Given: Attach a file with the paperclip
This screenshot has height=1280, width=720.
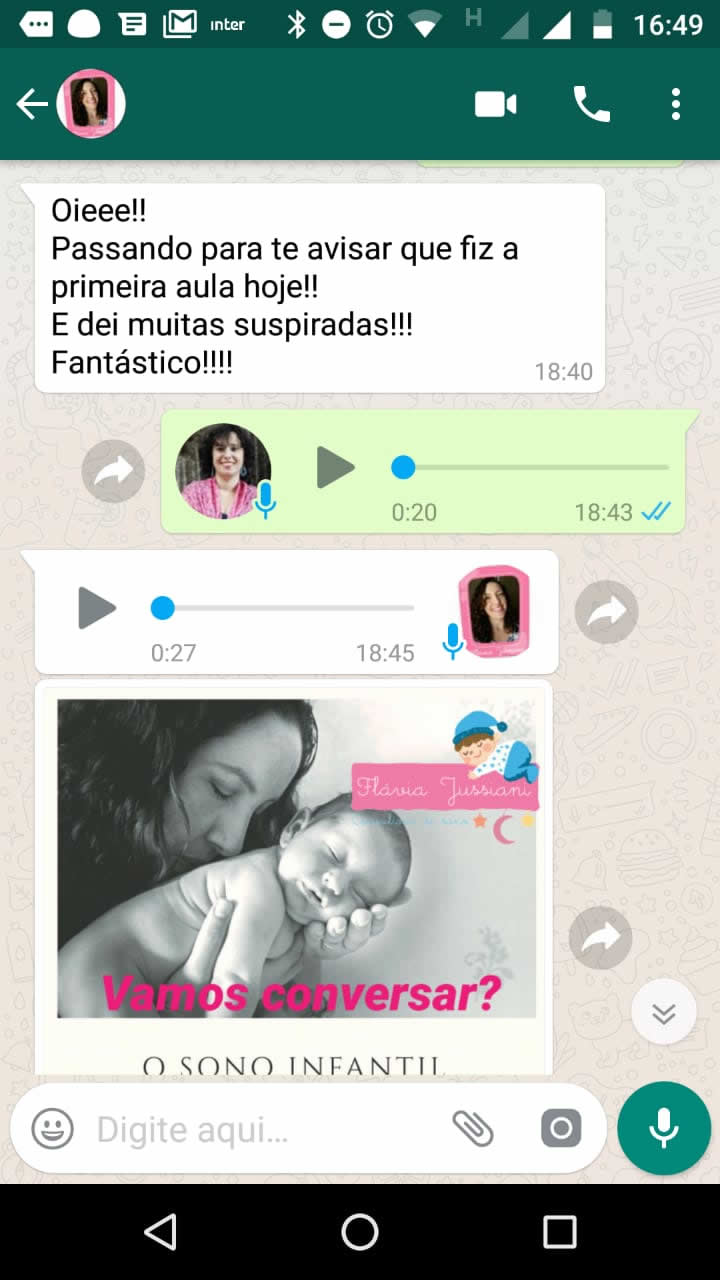Looking at the screenshot, I should [473, 1129].
